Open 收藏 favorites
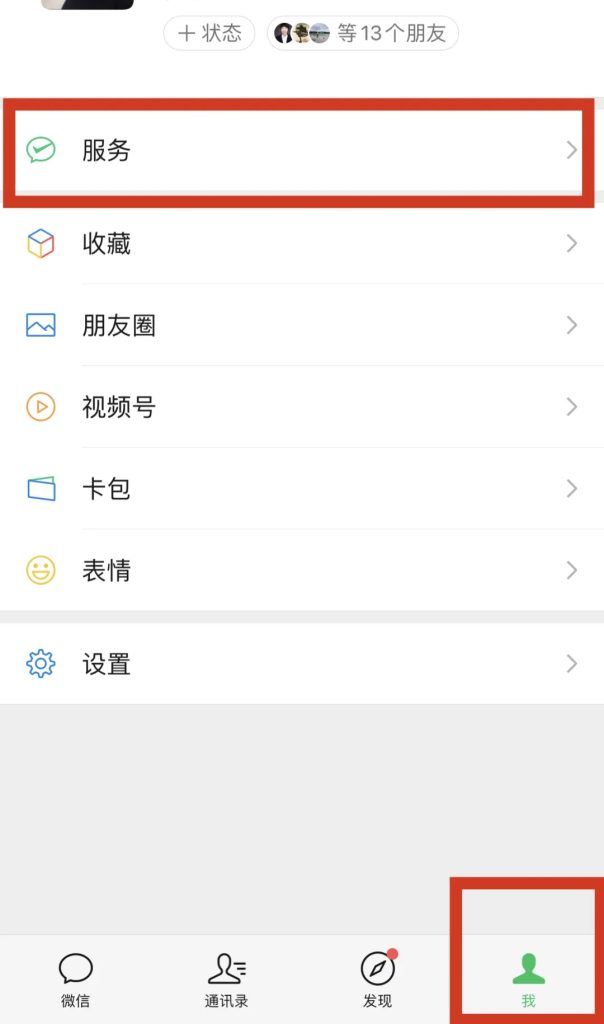604x1024 pixels. [x=300, y=243]
